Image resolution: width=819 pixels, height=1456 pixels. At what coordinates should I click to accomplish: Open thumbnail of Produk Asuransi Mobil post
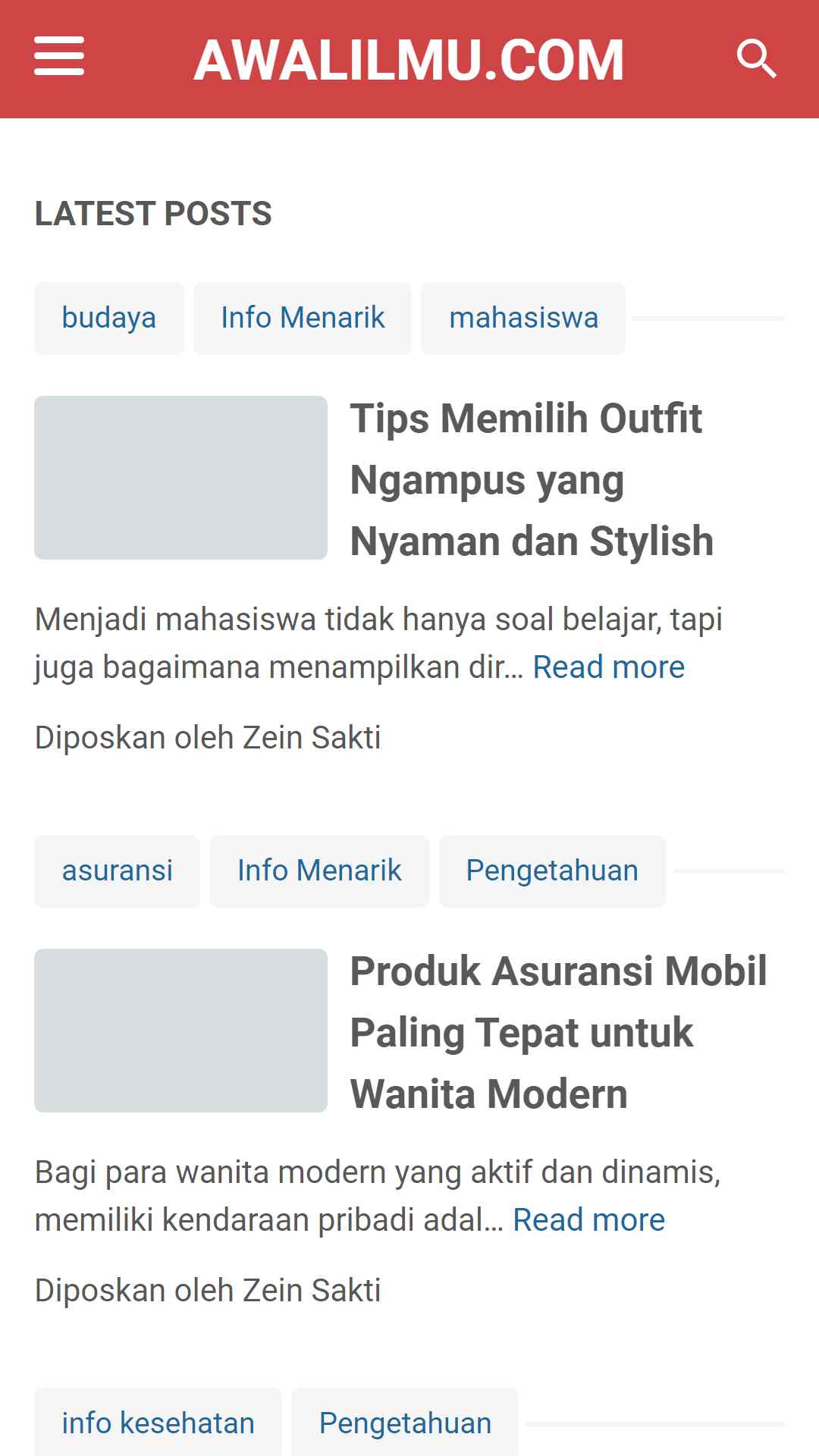tap(180, 1031)
